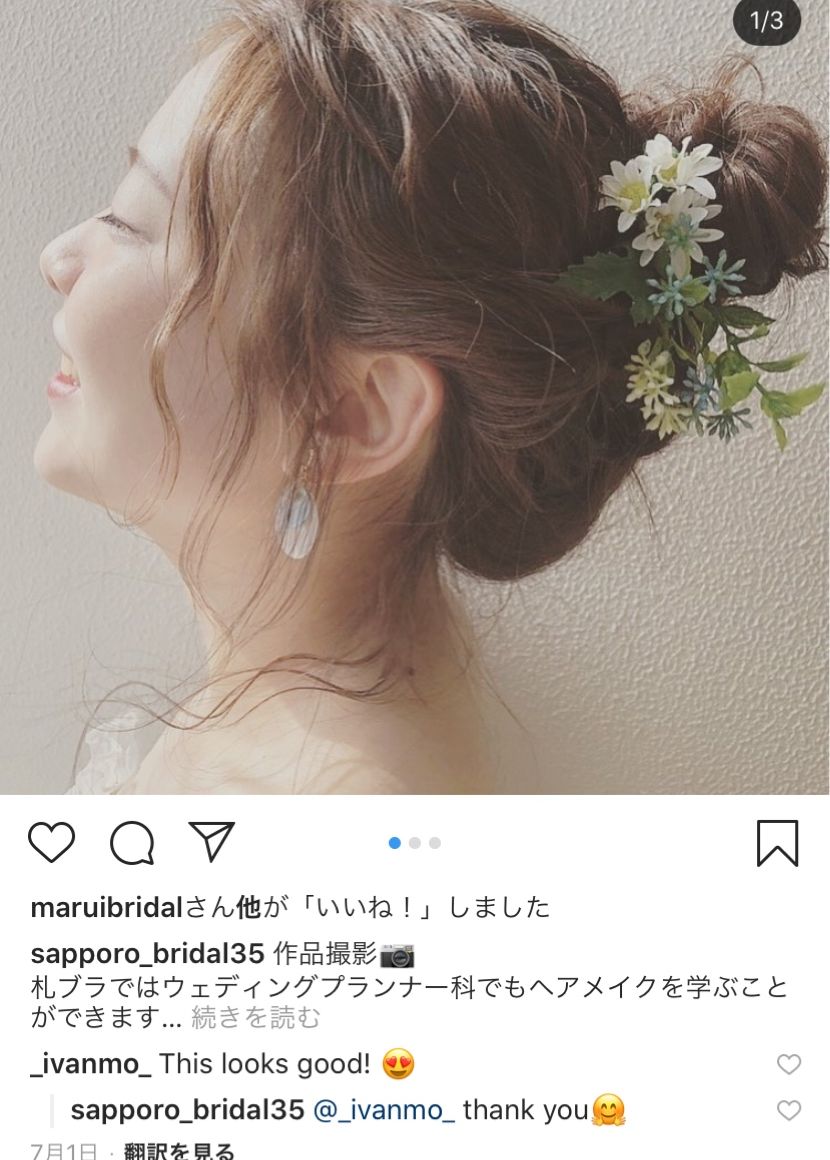
Task: Open _ivanmo_ profile from the comment
Action: [91, 1064]
